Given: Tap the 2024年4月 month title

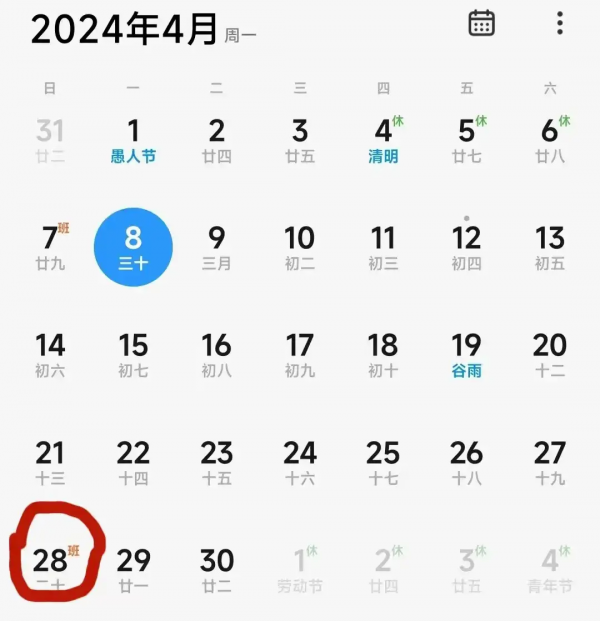Looking at the screenshot, I should coord(125,30).
